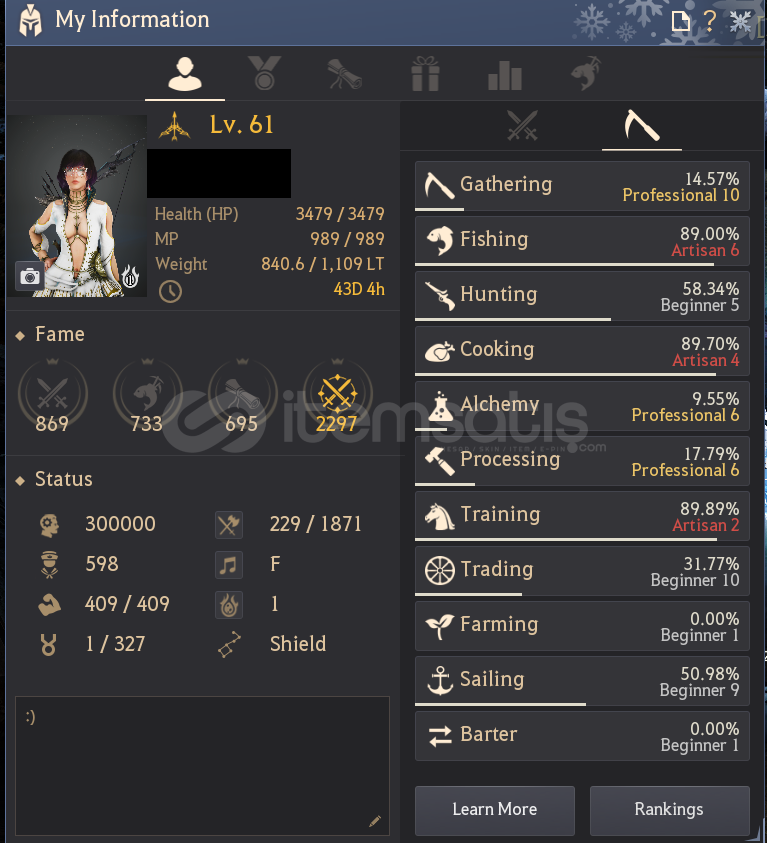The image size is (767, 843).
Task: Tap the camera icon on character portrait
Action: pyautogui.click(x=30, y=277)
